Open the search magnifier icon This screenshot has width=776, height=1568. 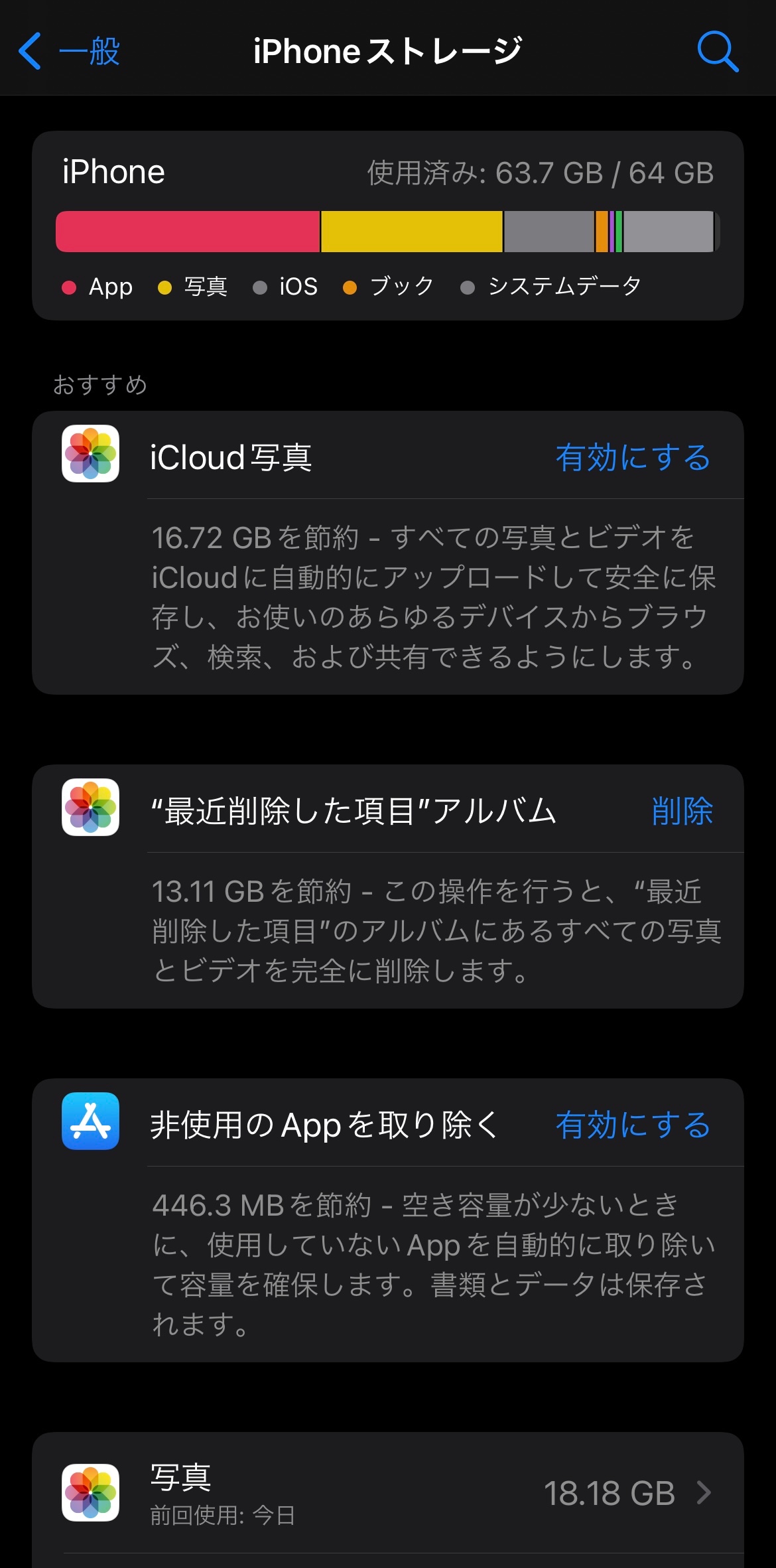[x=718, y=51]
